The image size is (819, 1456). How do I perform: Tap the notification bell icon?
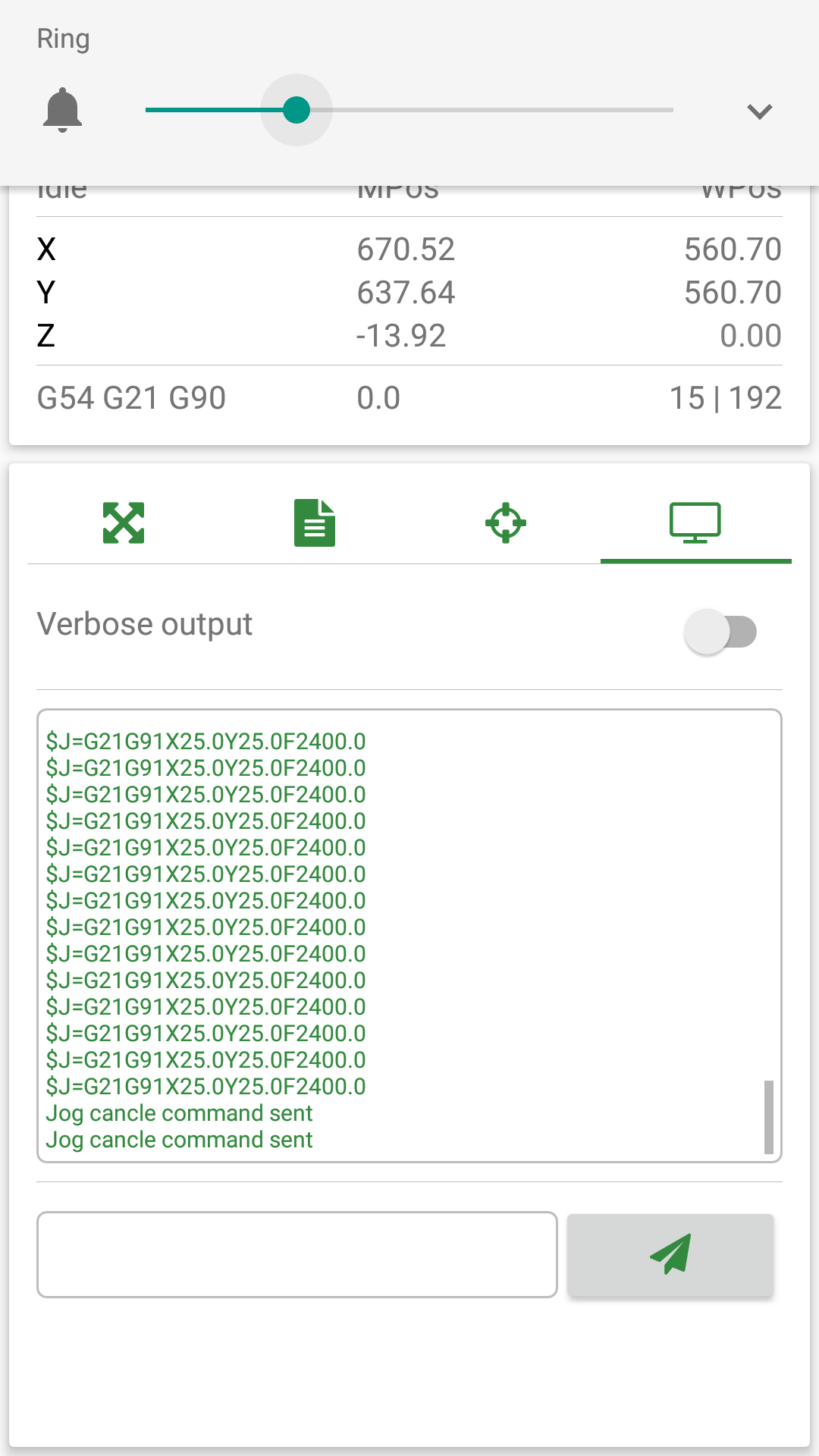click(x=64, y=109)
